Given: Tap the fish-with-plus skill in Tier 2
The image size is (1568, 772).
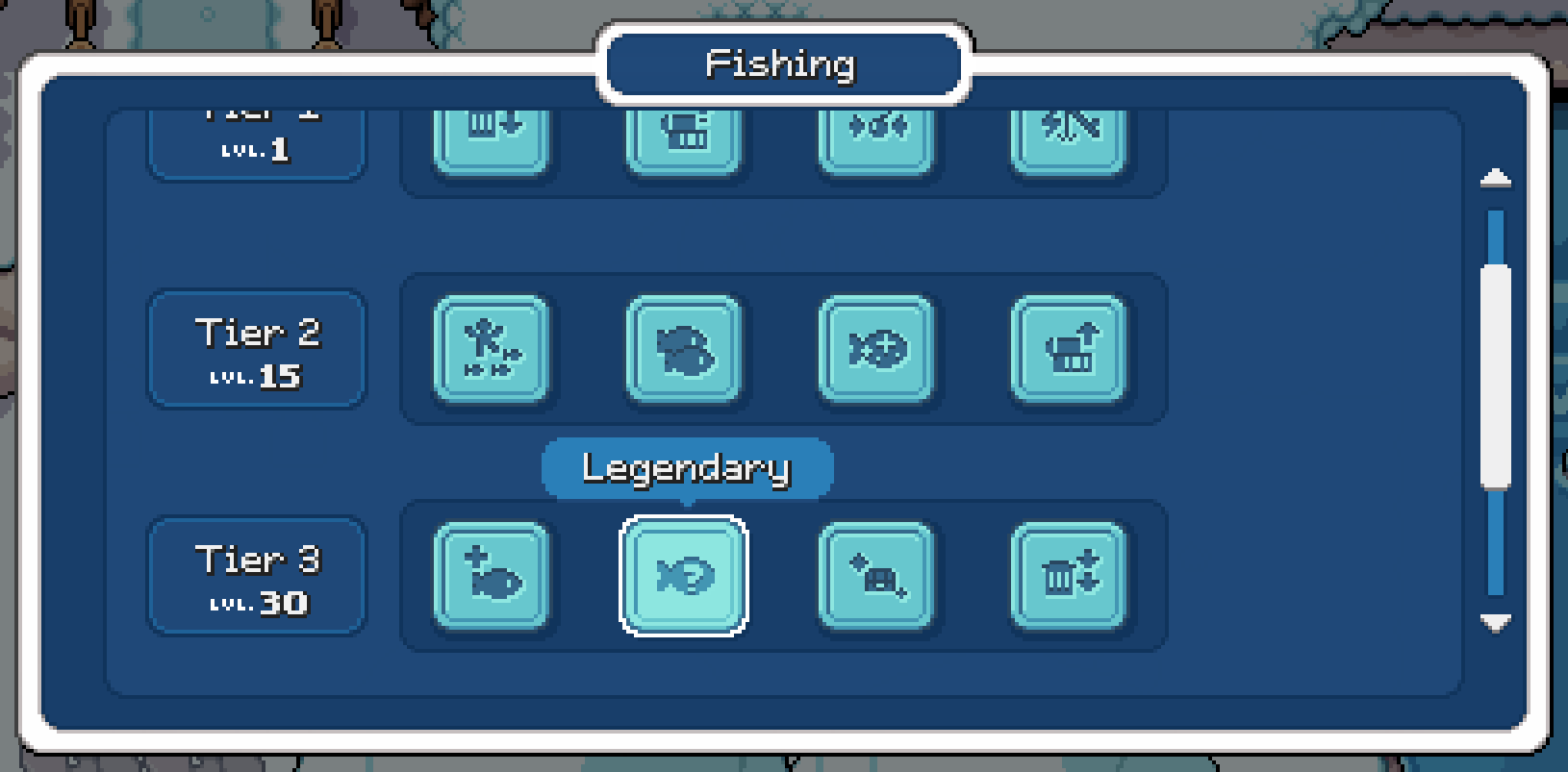Looking at the screenshot, I should click(876, 349).
